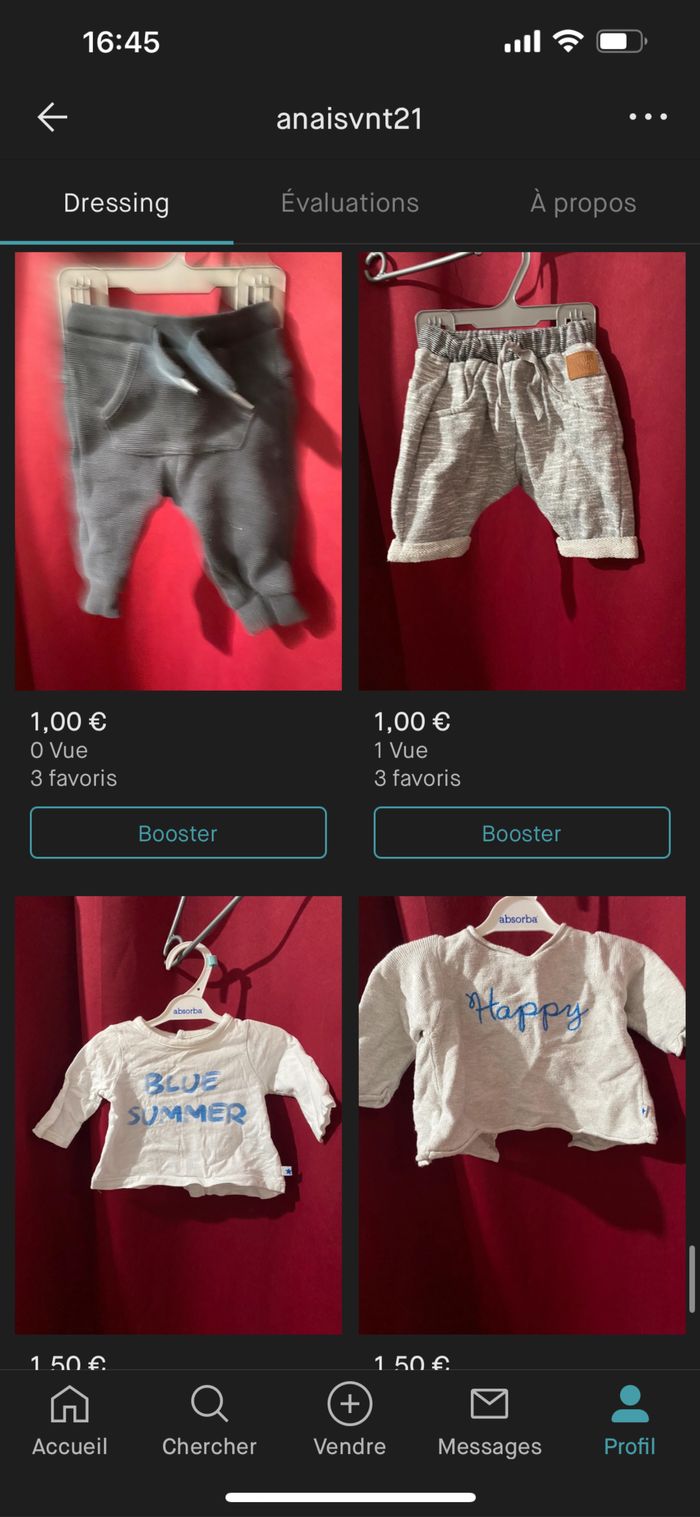Open the Chercher search tab

coord(209,1422)
